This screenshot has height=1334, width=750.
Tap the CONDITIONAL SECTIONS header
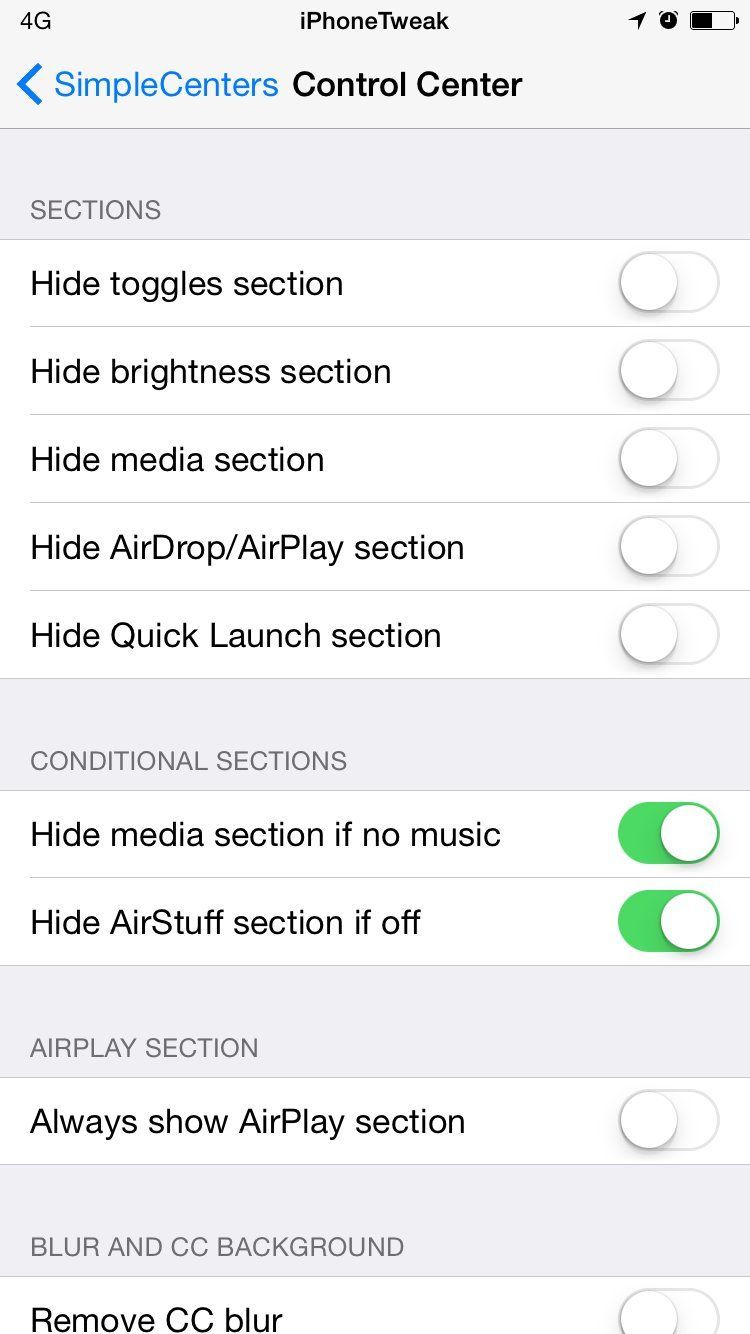(188, 761)
